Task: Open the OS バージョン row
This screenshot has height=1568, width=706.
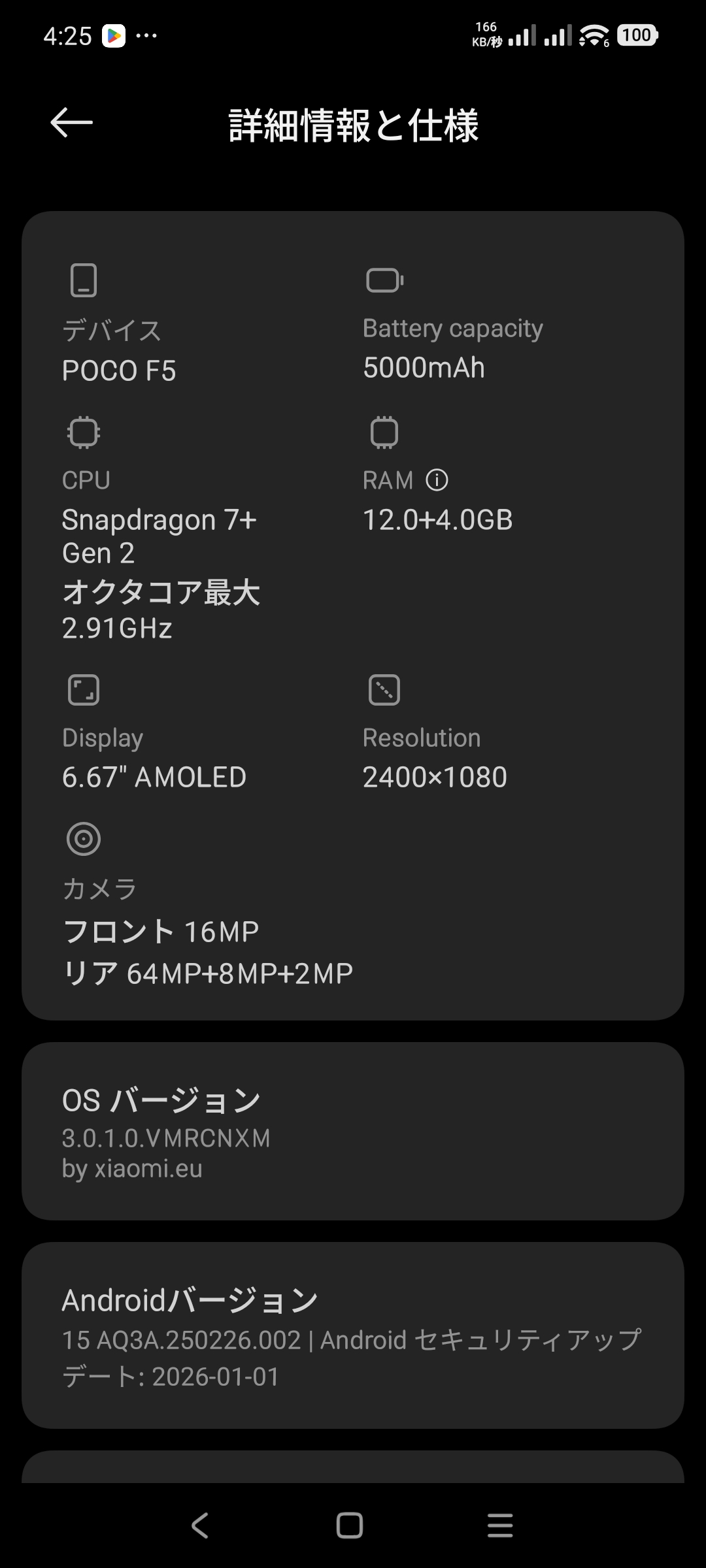Action: click(x=352, y=1131)
